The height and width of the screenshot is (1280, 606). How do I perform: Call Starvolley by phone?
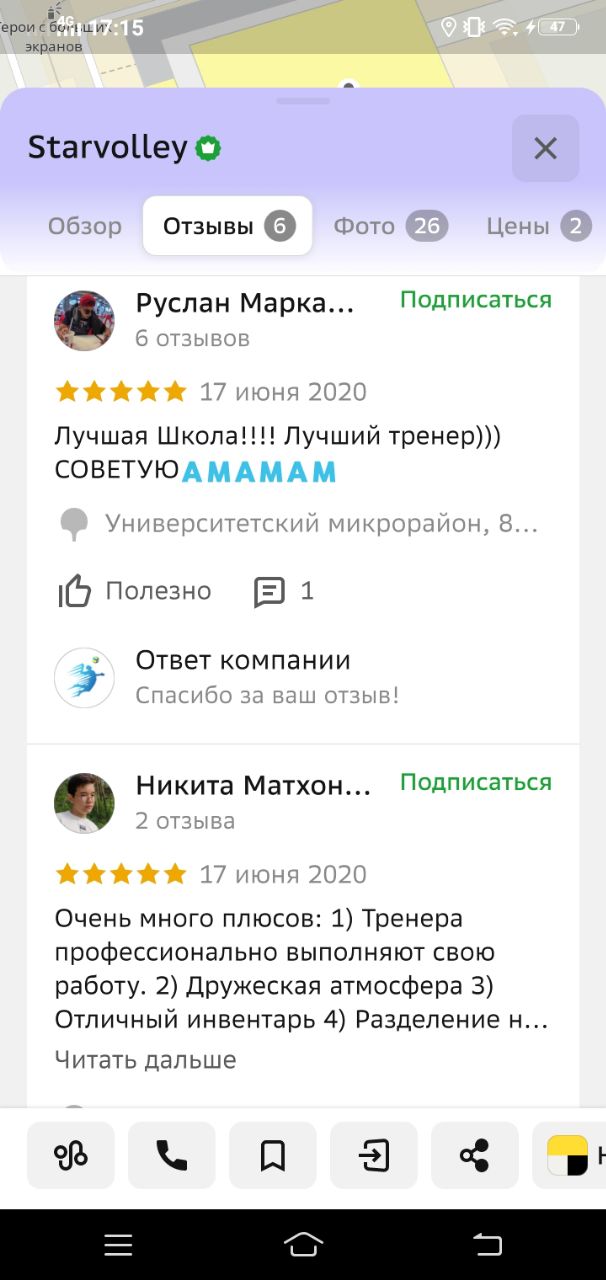172,1156
